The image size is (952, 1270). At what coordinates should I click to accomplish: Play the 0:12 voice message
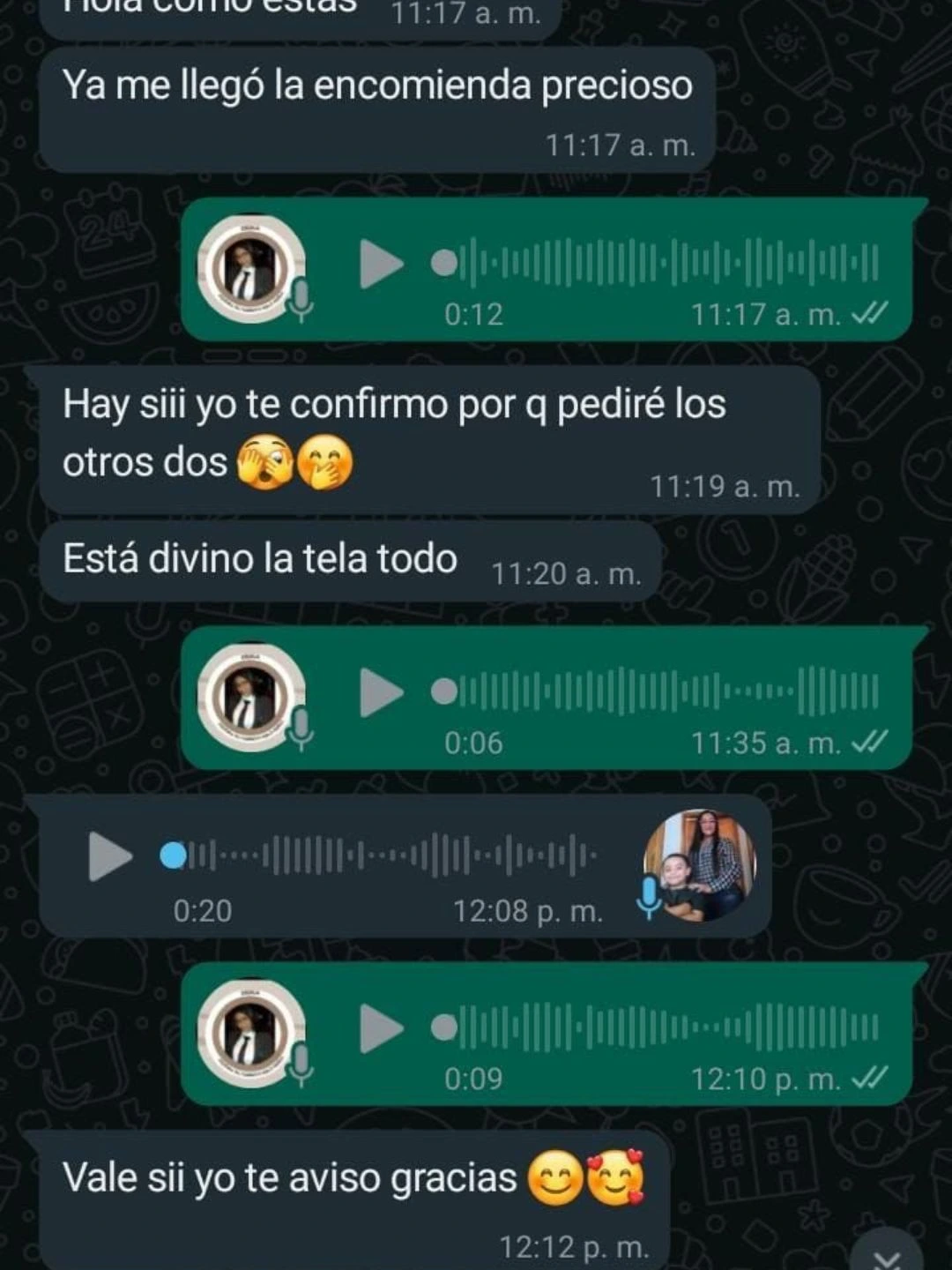pos(381,263)
